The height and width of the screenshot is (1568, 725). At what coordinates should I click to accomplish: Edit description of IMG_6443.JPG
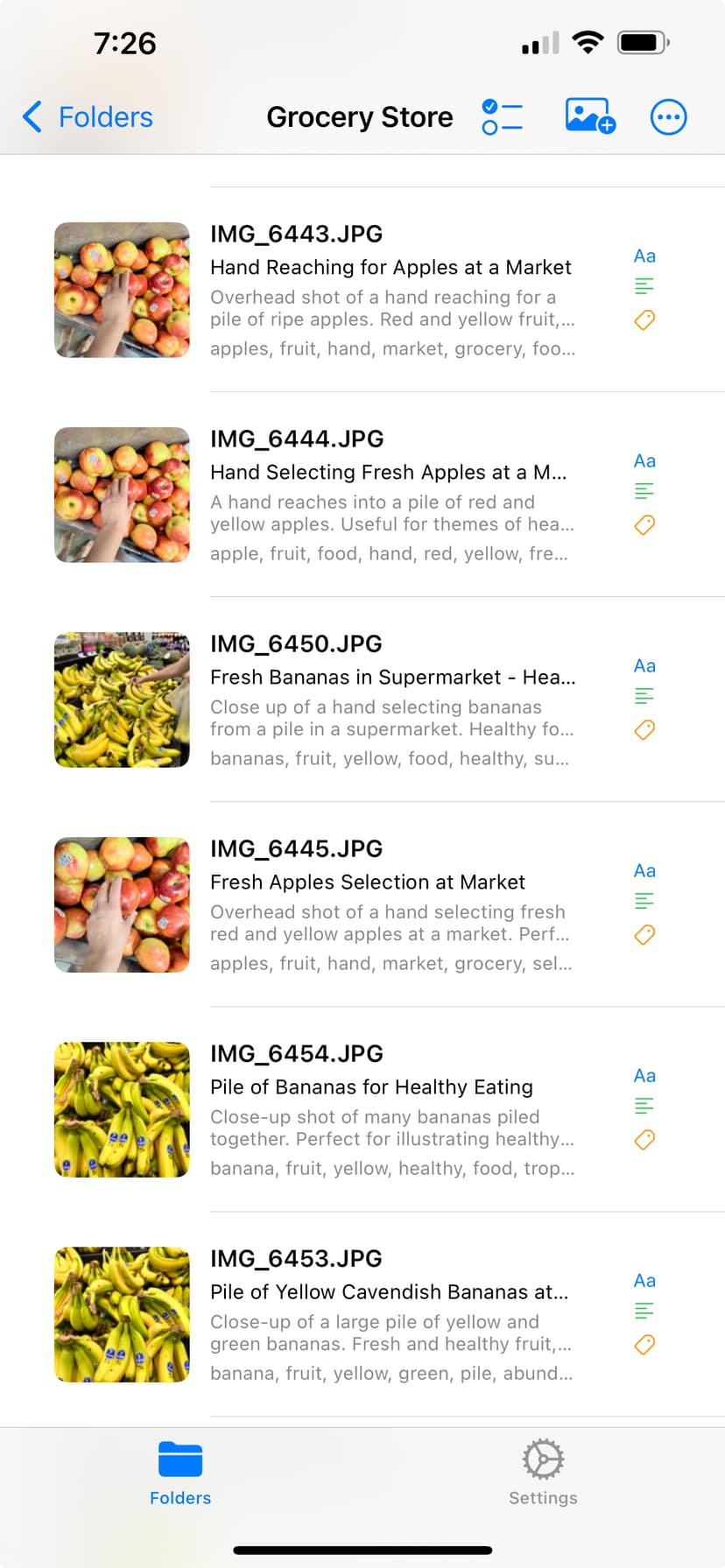tap(644, 285)
